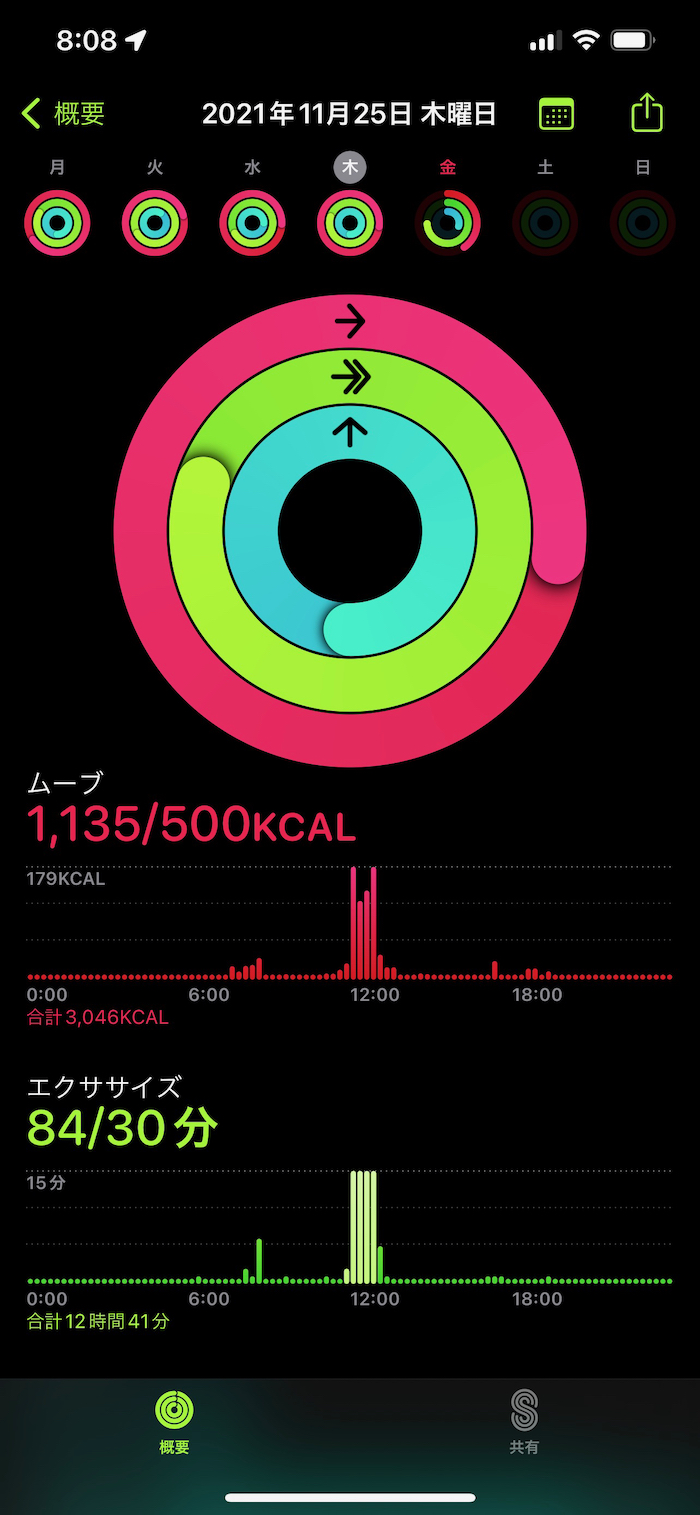Go back to 概要
700x1515 pixels.
tap(63, 114)
